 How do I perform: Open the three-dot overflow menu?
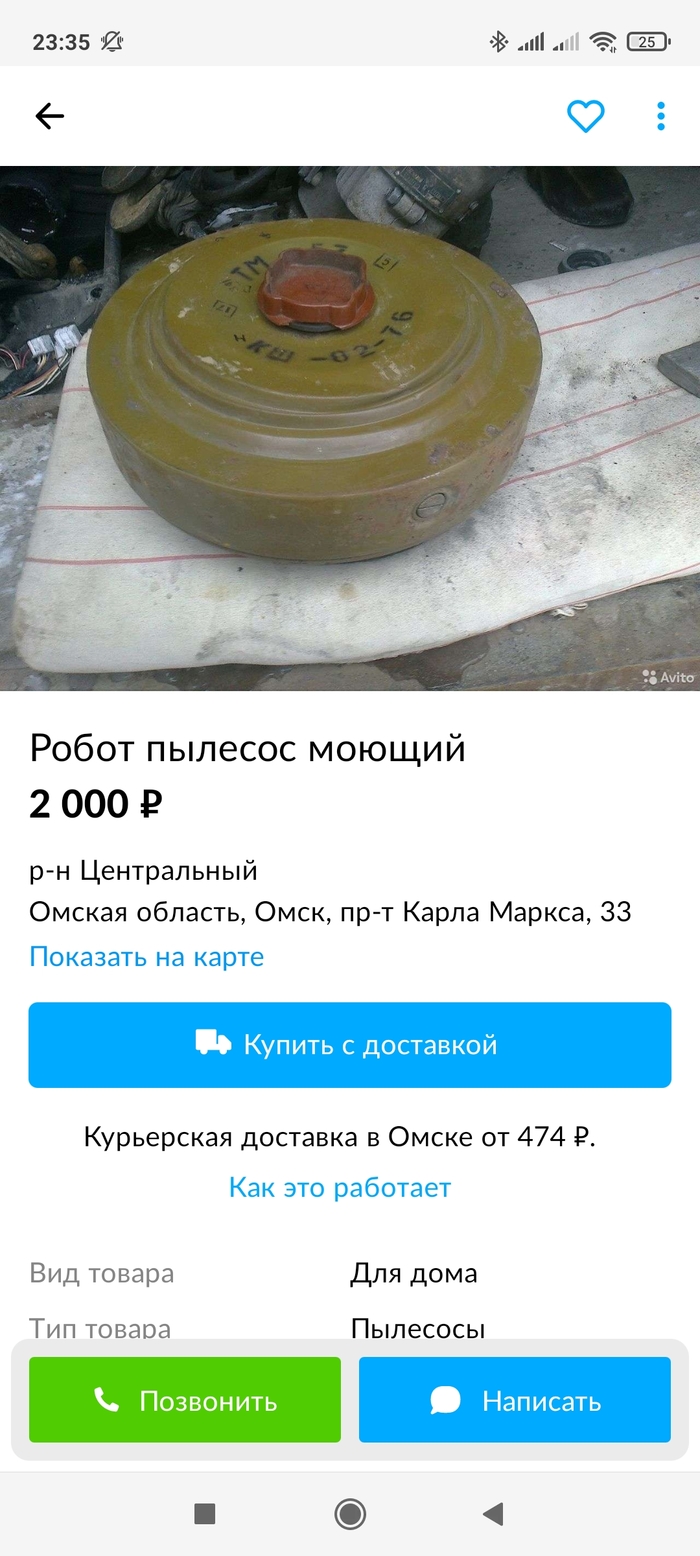point(660,117)
